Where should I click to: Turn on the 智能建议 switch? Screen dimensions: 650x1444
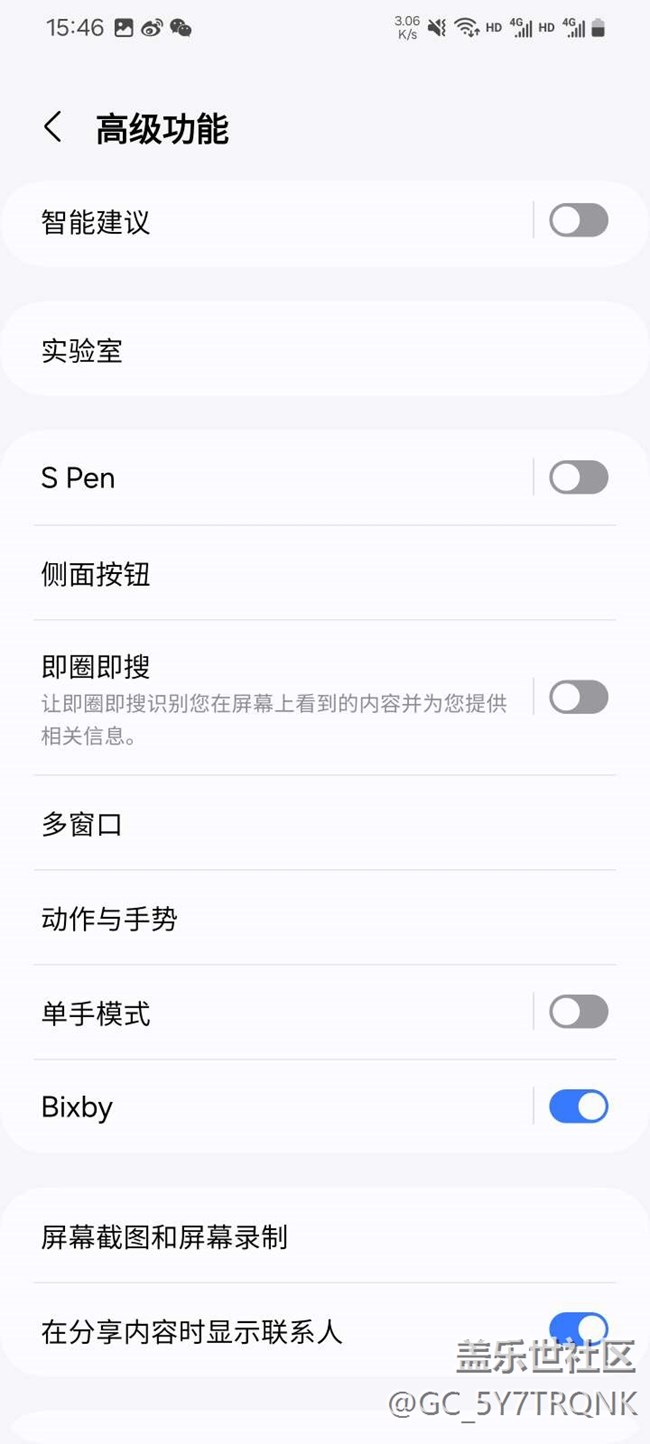[578, 220]
